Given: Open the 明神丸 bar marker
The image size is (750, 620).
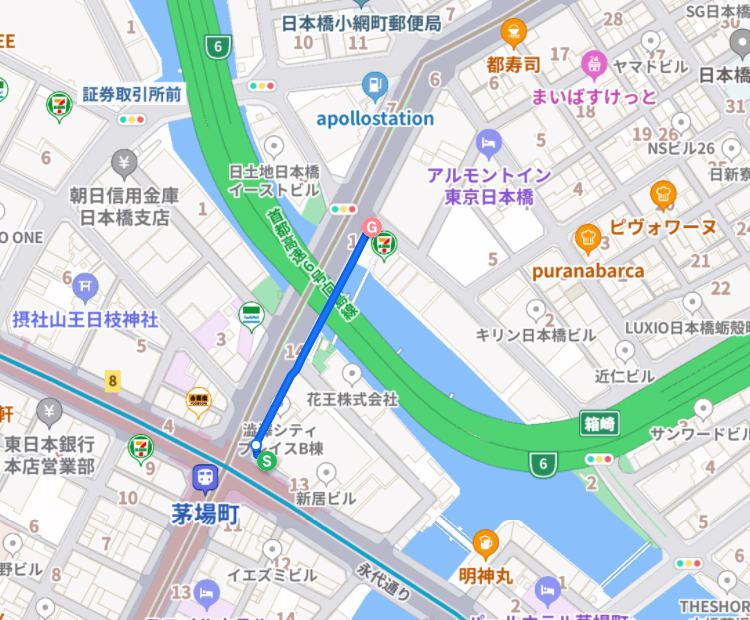Looking at the screenshot, I should click(485, 544).
